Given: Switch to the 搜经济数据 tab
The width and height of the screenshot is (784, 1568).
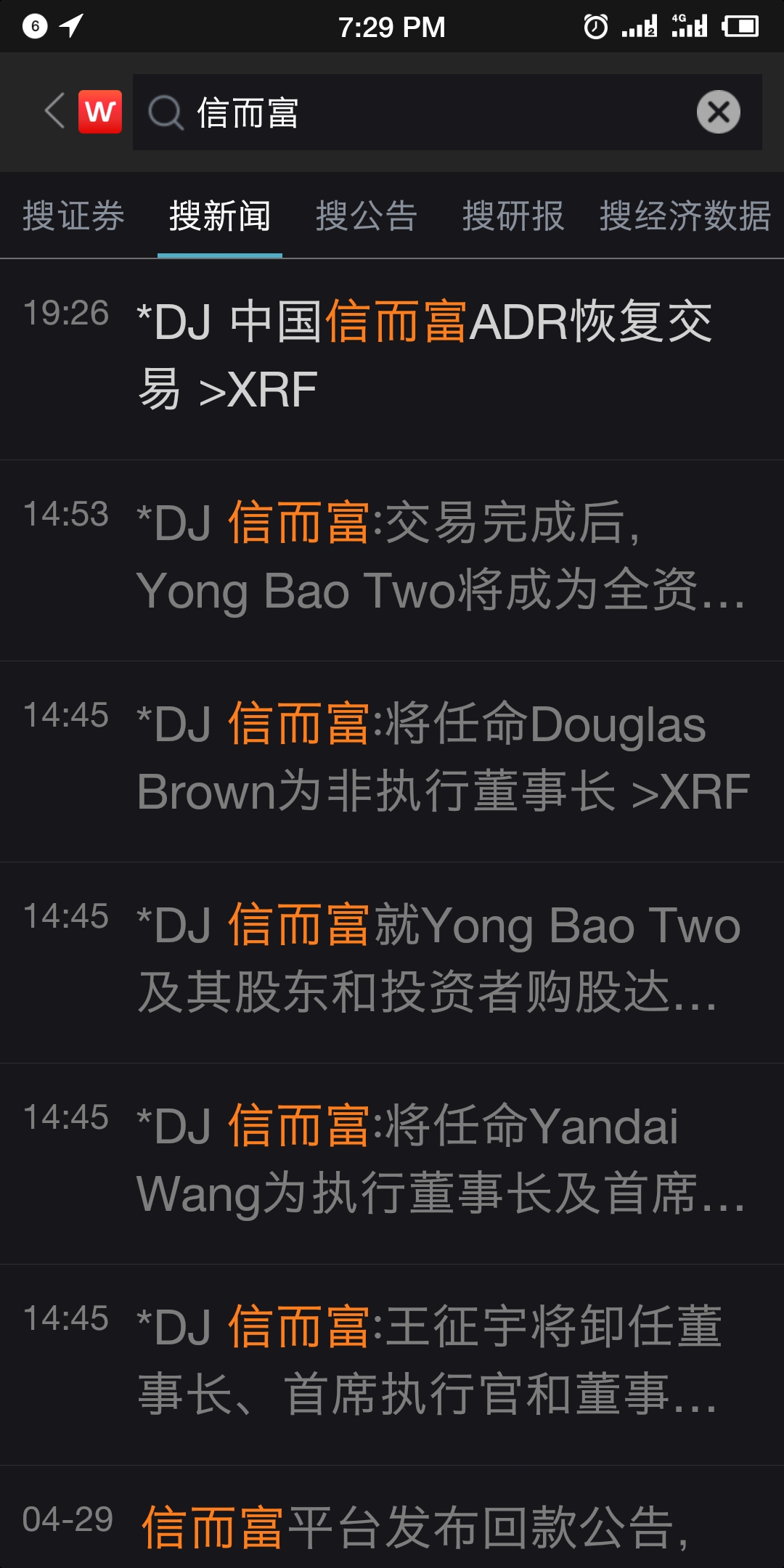Looking at the screenshot, I should (685, 216).
